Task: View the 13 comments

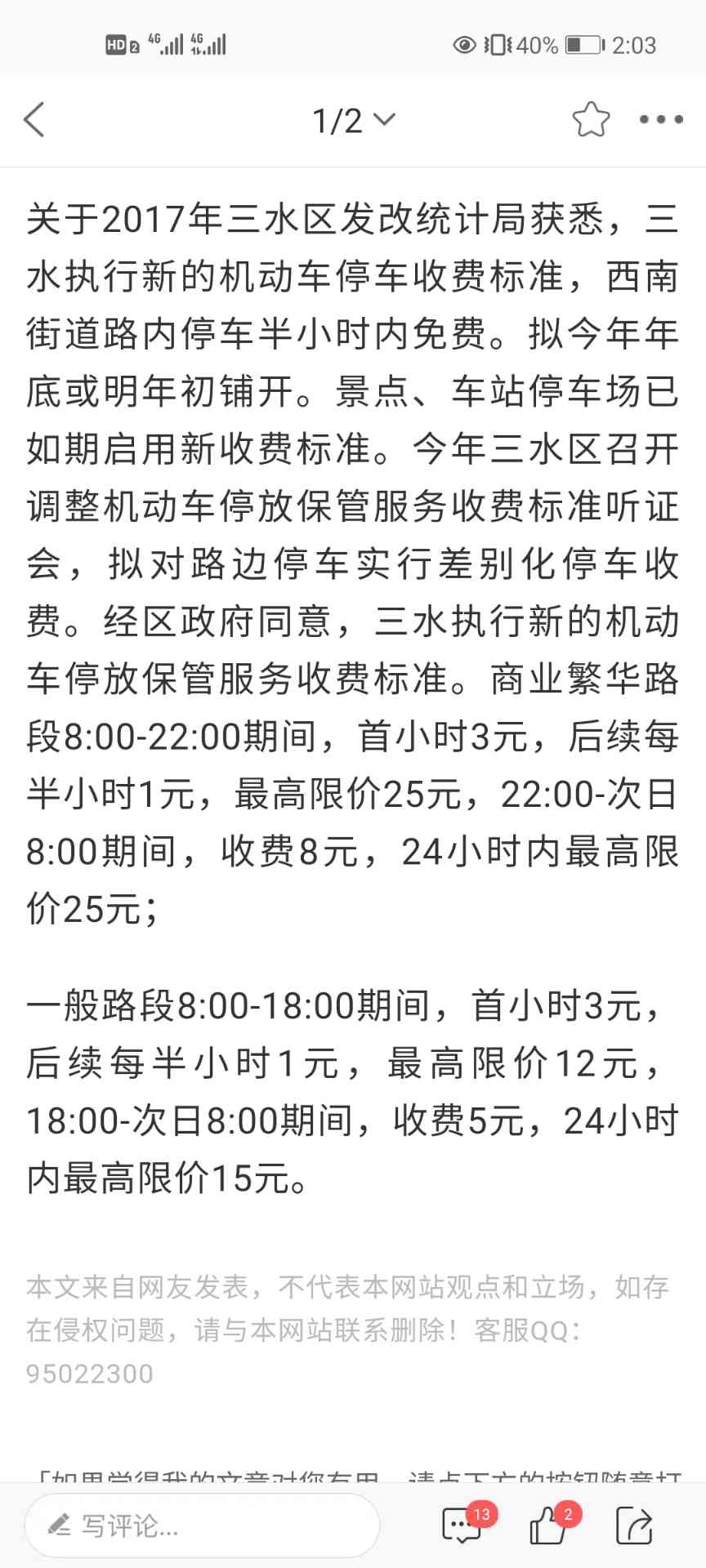Action: 462,1525
